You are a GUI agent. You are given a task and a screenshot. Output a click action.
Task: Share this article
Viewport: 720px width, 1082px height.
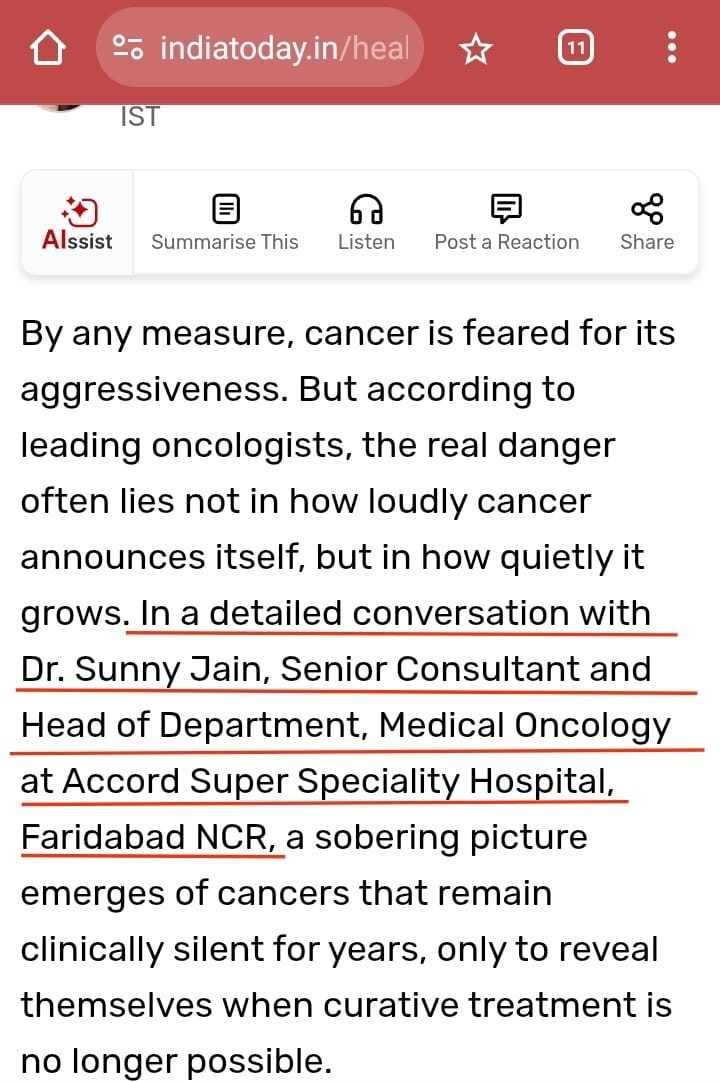[x=646, y=223]
